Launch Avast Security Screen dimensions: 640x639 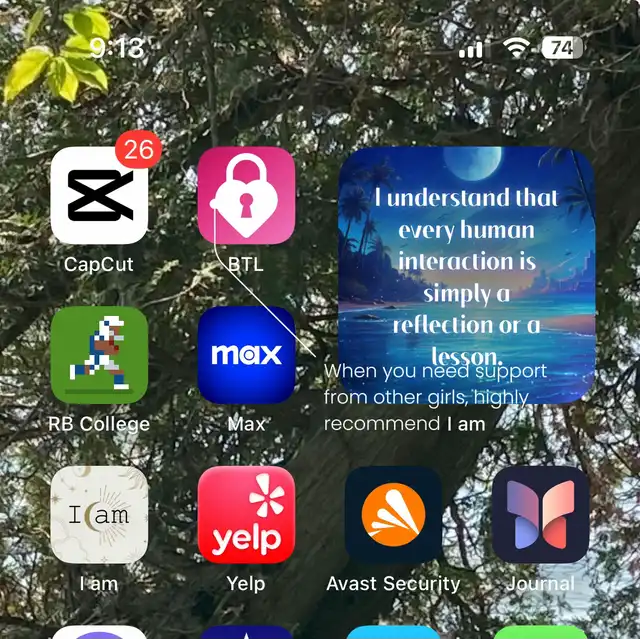pyautogui.click(x=393, y=515)
